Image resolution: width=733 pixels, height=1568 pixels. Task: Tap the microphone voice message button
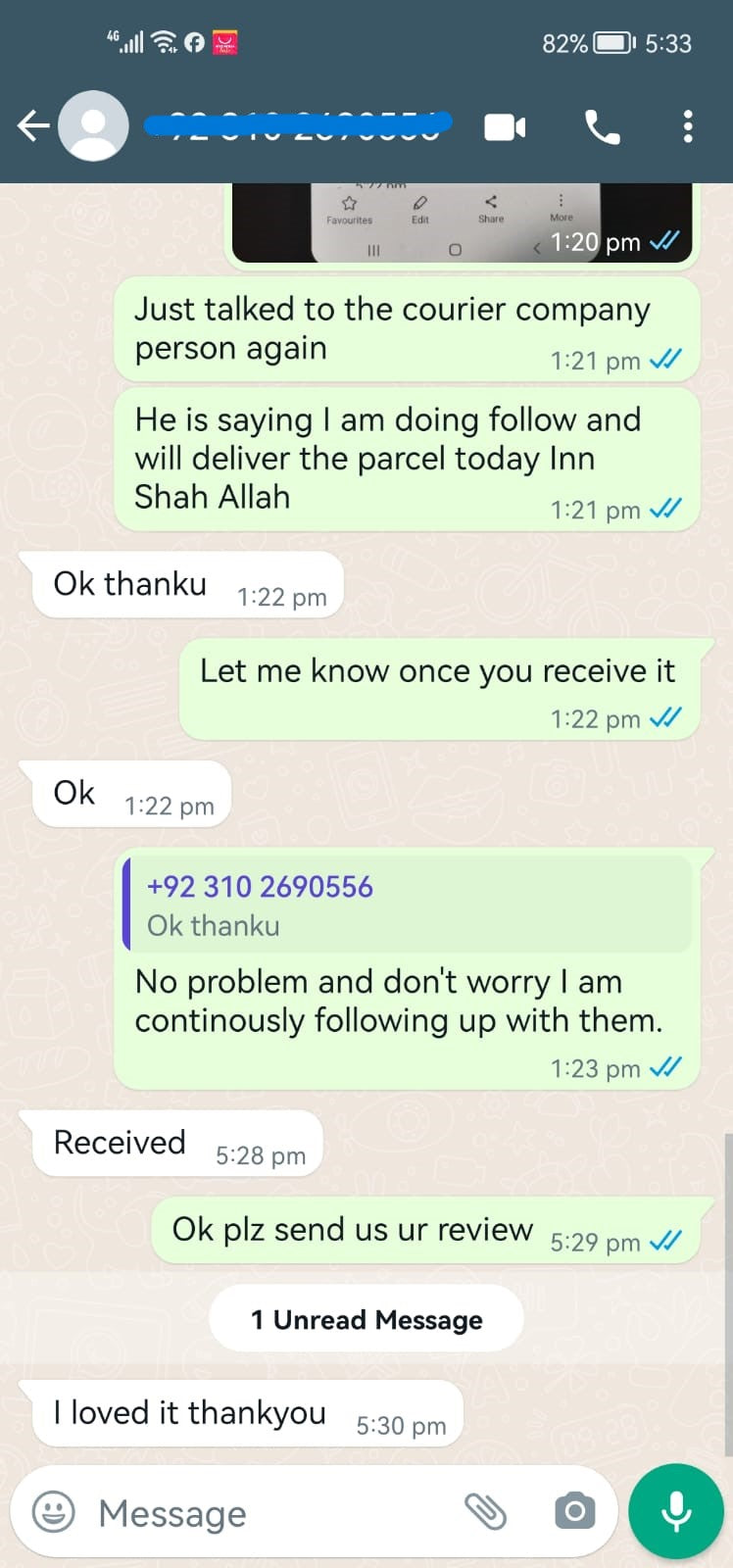pos(676,1512)
